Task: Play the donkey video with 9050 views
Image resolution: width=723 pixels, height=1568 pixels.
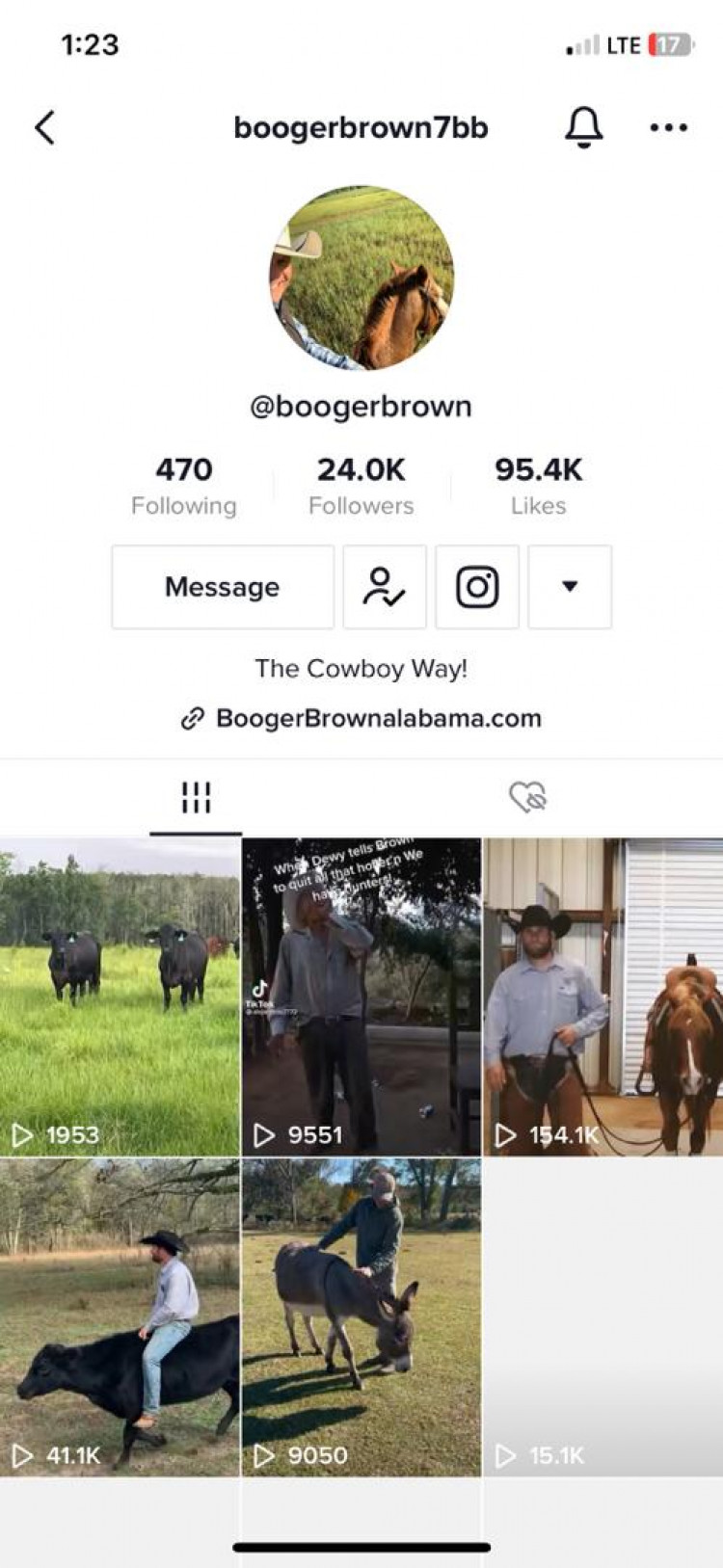Action: (x=361, y=1317)
